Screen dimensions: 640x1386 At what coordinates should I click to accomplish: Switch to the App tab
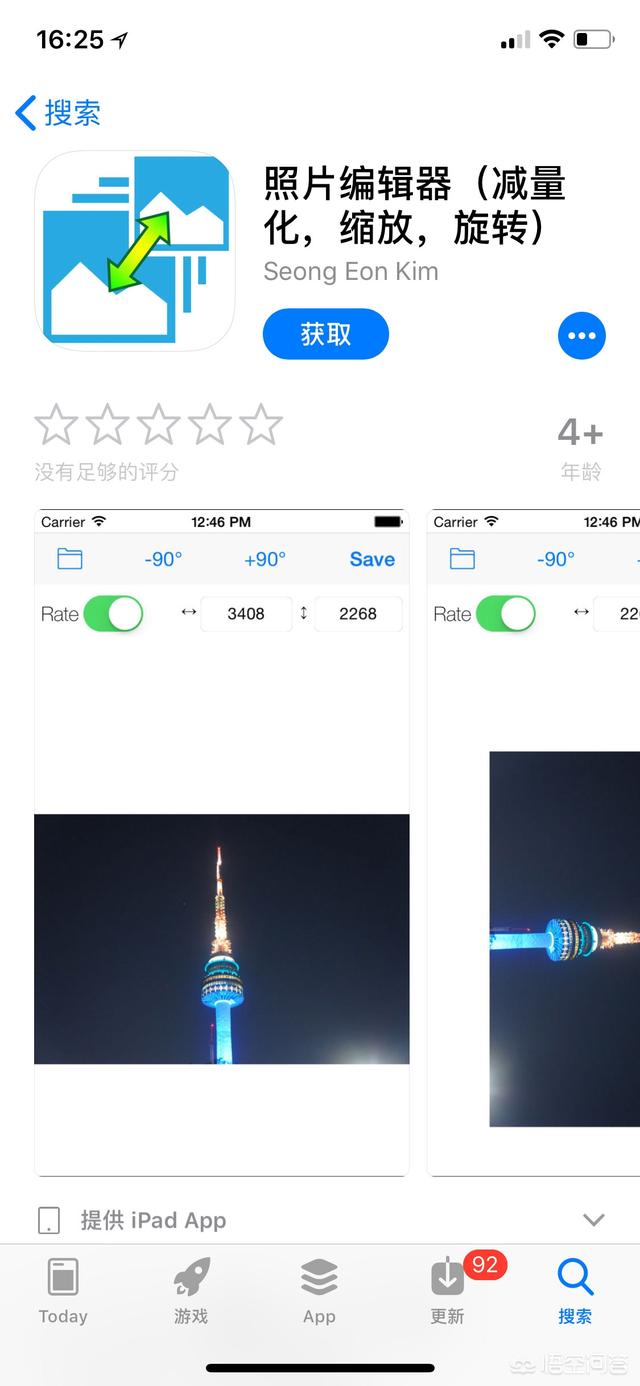(x=319, y=1291)
